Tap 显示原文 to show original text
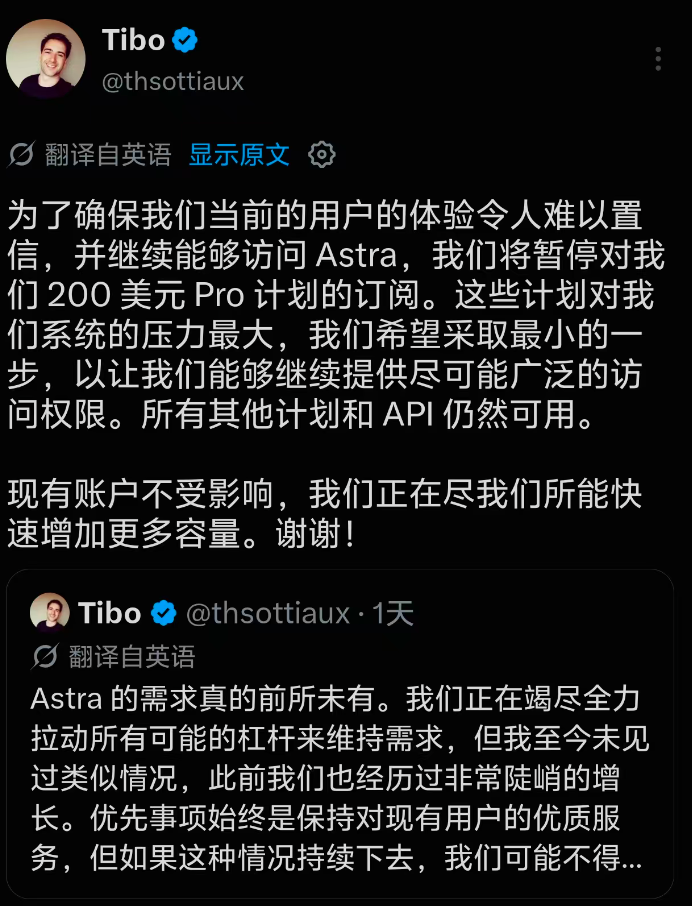The image size is (692, 906). [239, 155]
